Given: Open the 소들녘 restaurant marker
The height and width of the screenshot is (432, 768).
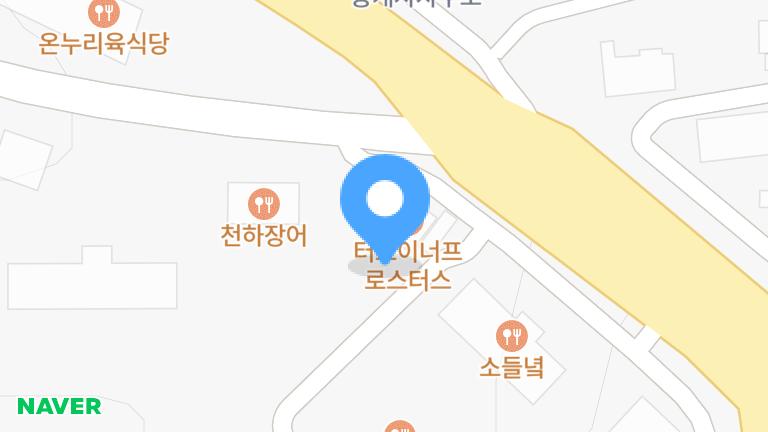Looking at the screenshot, I should (510, 334).
